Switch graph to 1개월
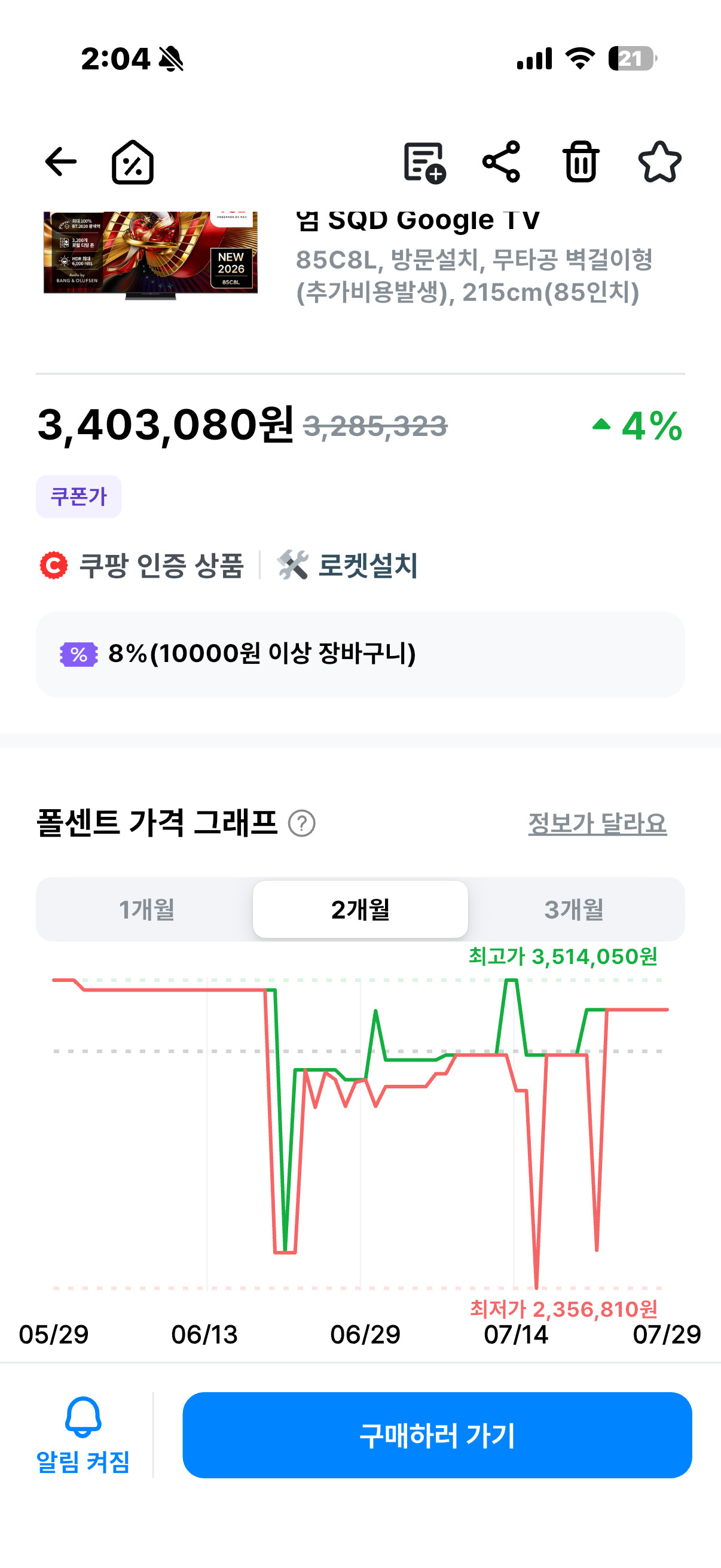This screenshot has width=721, height=1568. point(146,910)
